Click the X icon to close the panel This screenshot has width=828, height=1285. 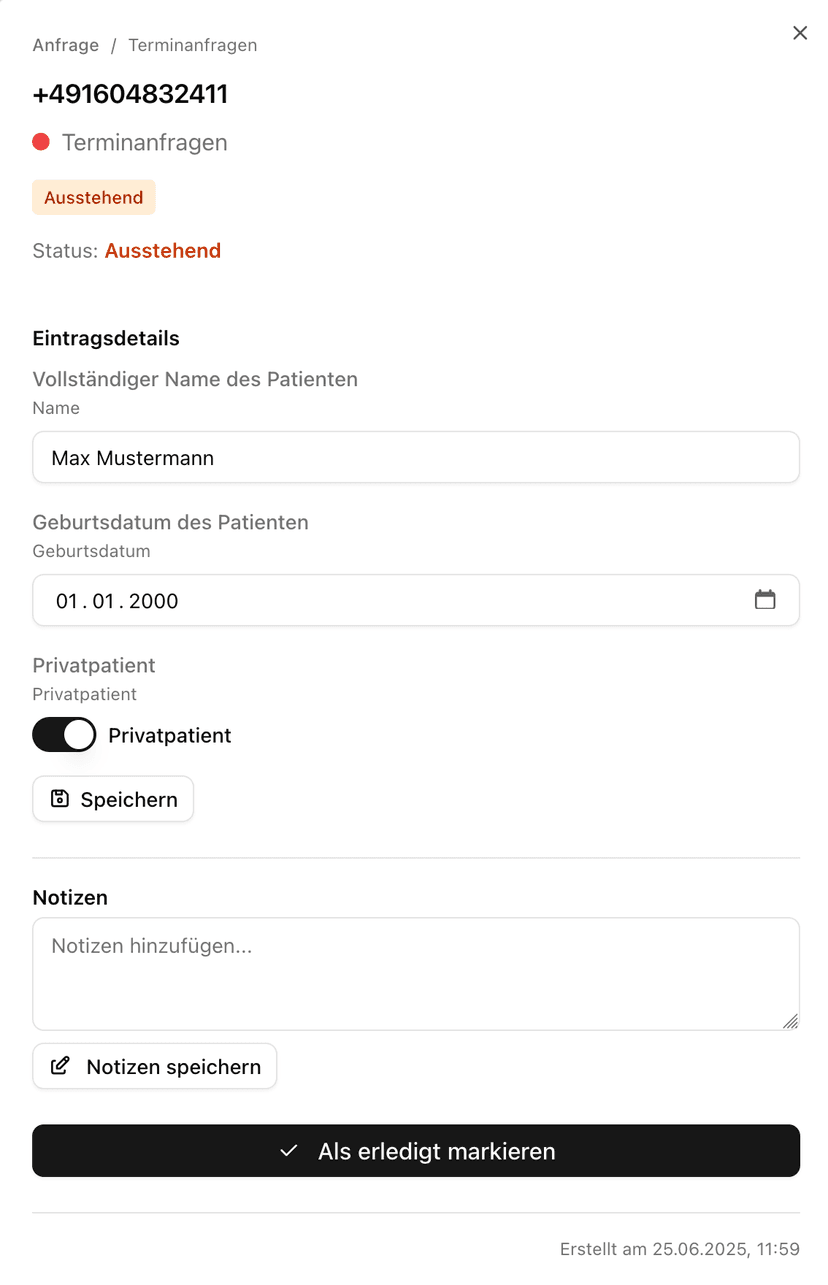pyautogui.click(x=799, y=32)
